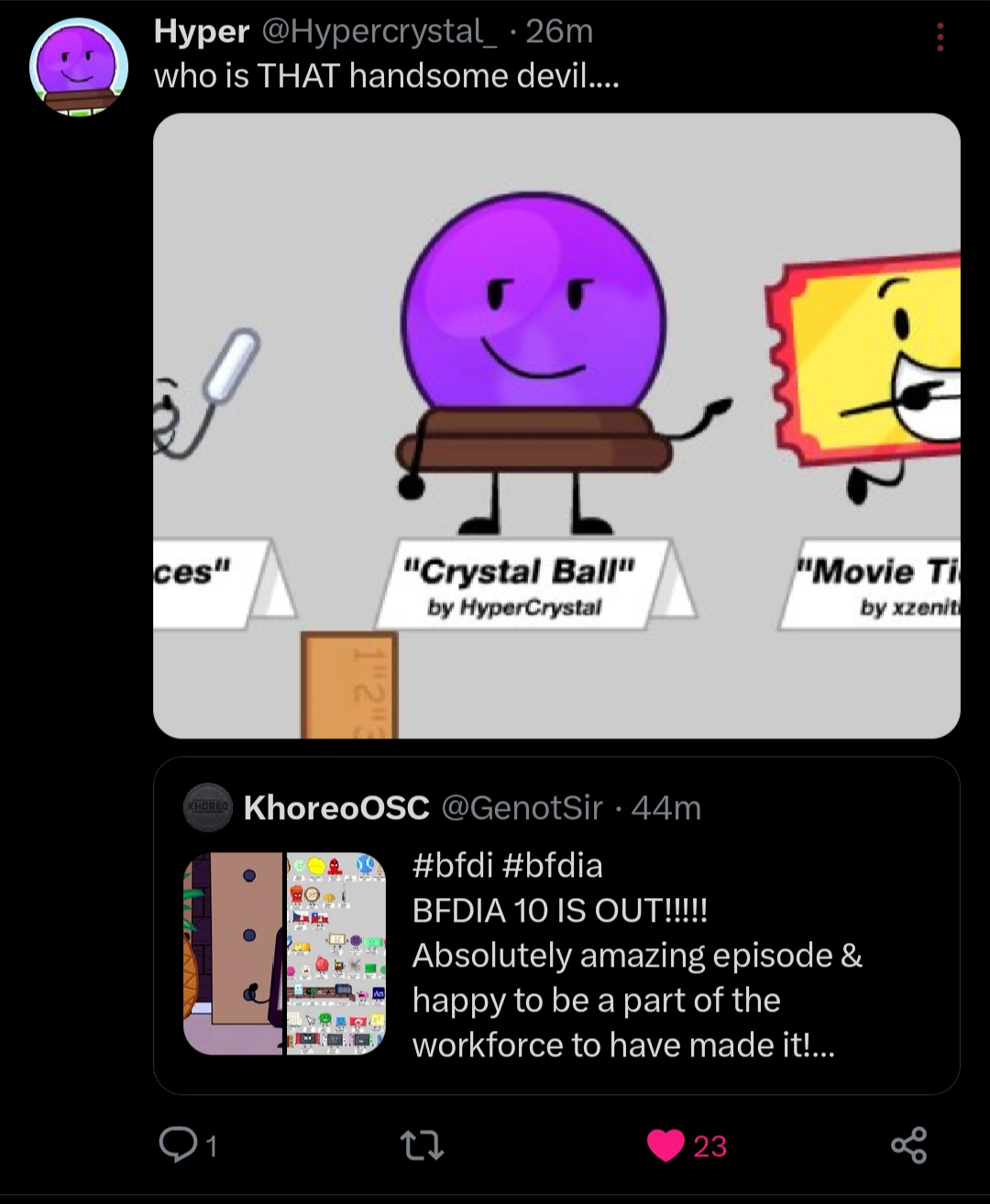This screenshot has width=990, height=1204.
Task: Retweet Hyper's post
Action: (x=423, y=1145)
